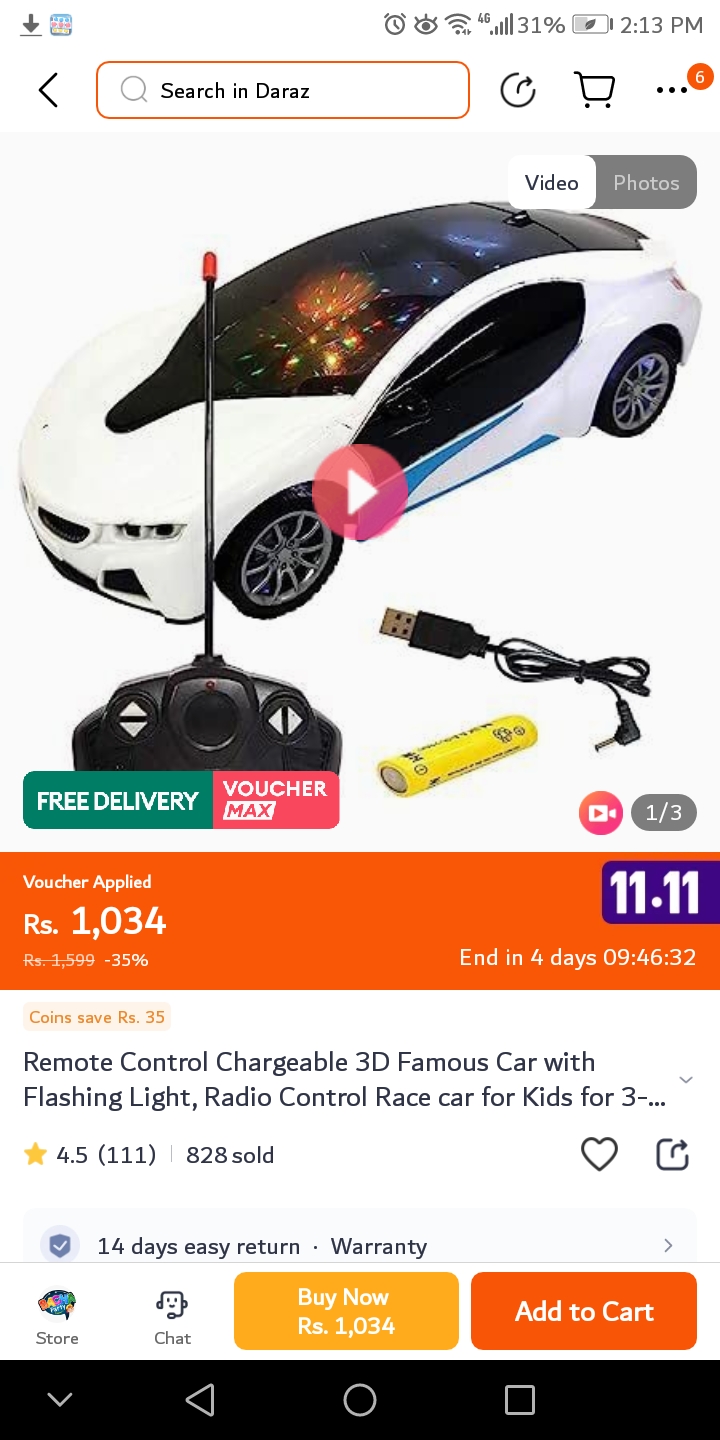
Task: Open the 4.5 star rating reviews
Action: tap(90, 1155)
